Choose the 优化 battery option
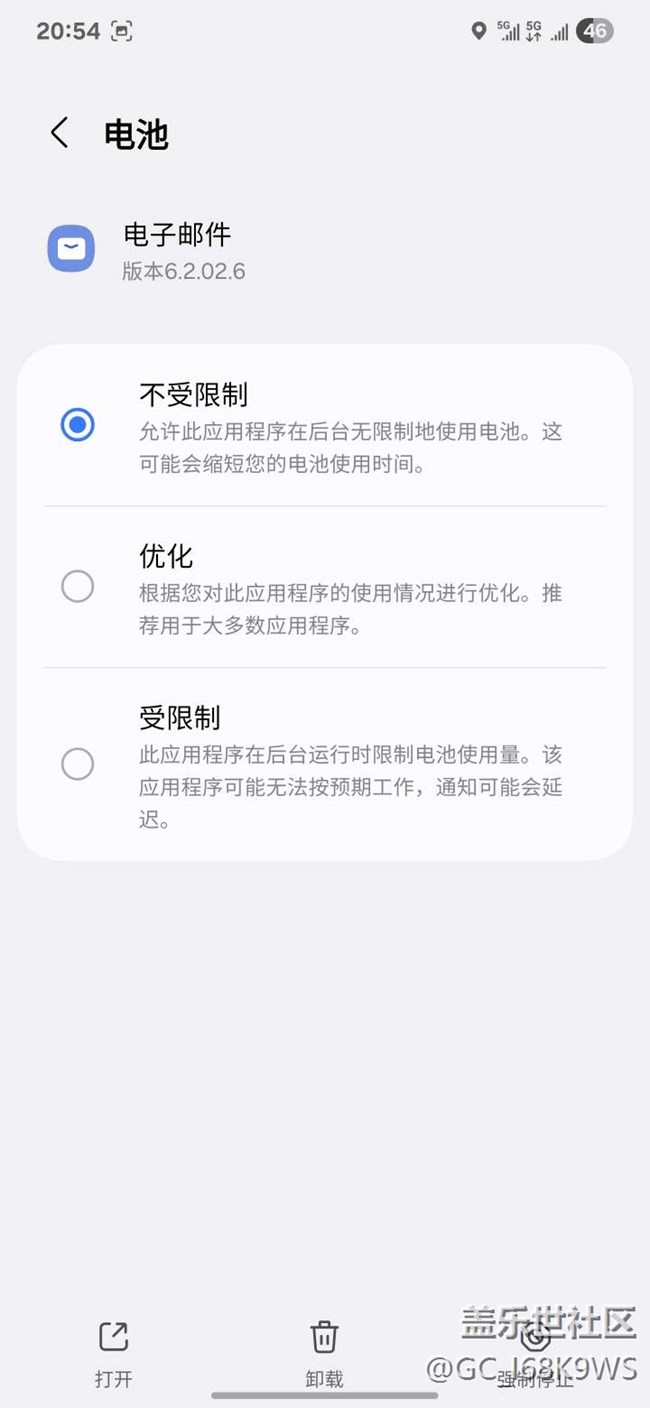 coord(77,586)
